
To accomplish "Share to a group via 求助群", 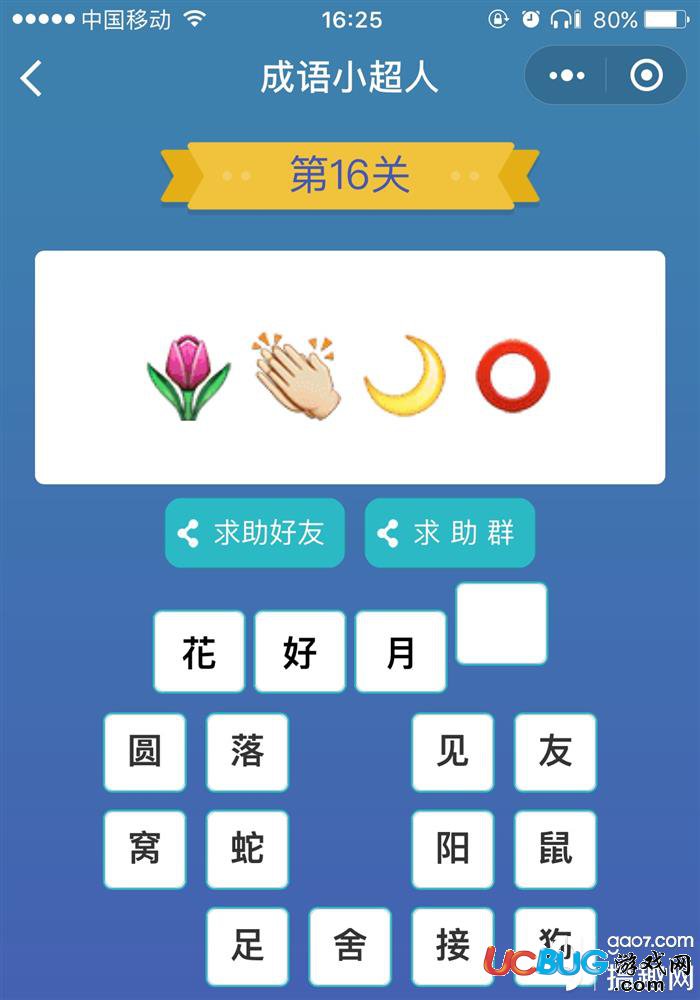I will (x=449, y=533).
